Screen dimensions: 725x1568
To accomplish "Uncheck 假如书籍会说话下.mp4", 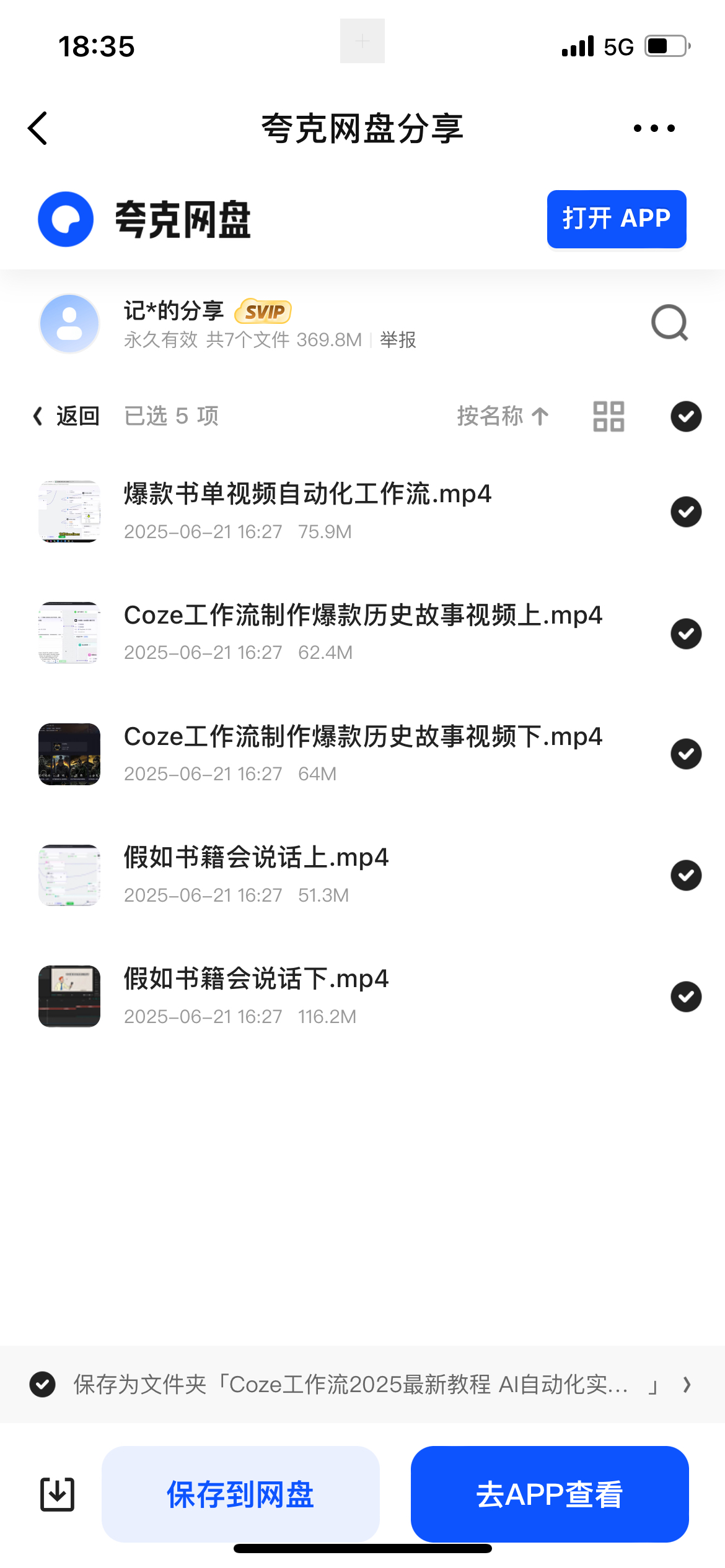I will [686, 996].
